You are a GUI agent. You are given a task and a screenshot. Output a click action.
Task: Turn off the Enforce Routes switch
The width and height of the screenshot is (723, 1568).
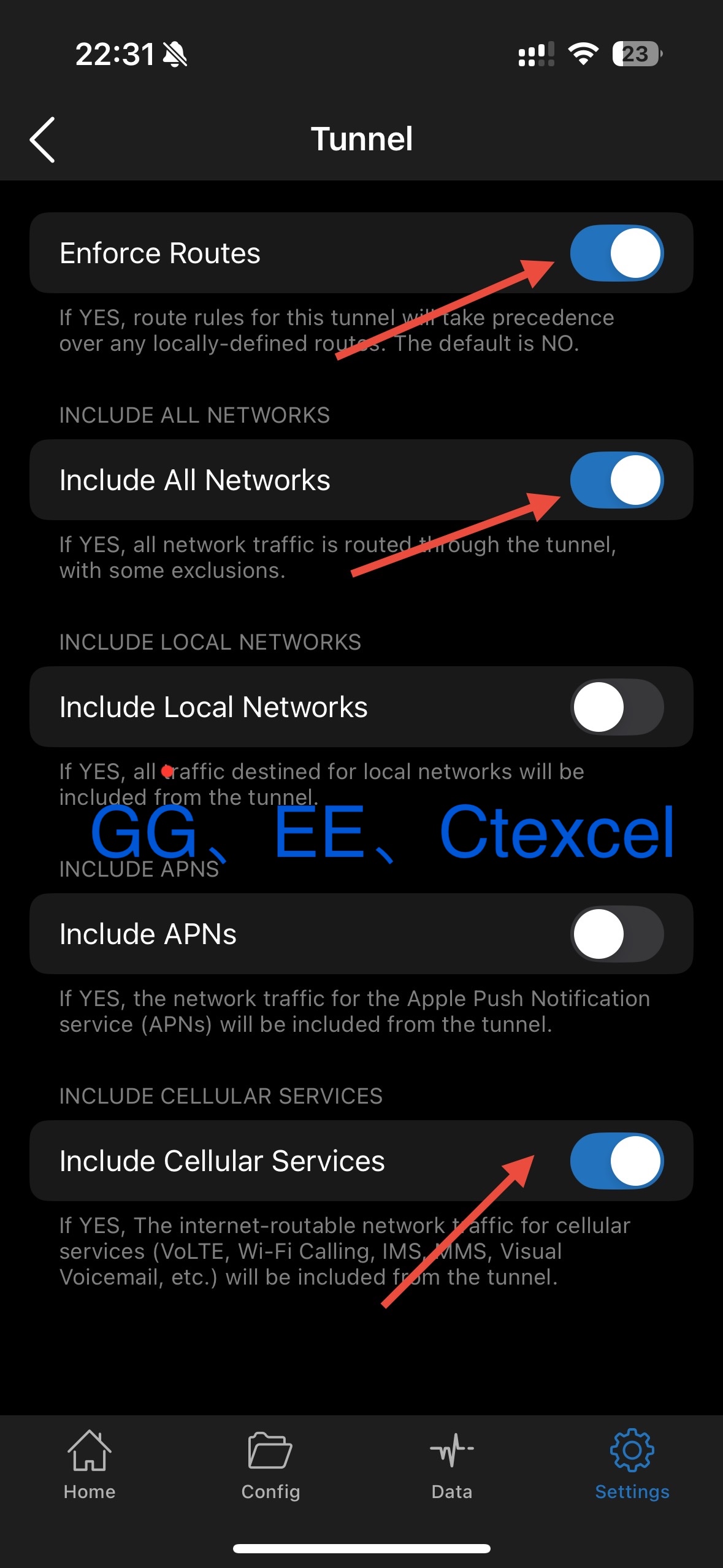click(616, 253)
